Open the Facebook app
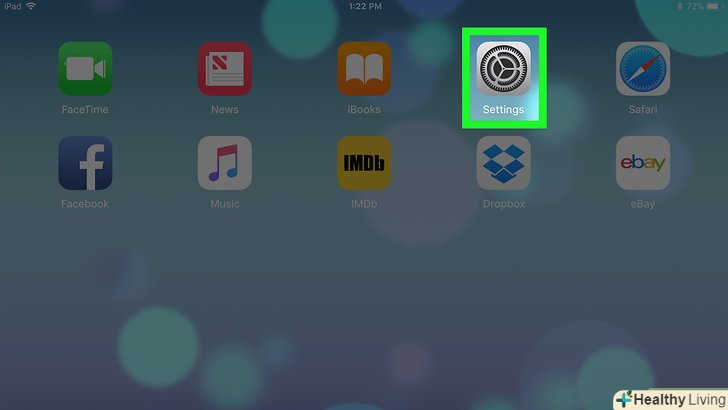Screen dimensions: 728x410 [85, 163]
